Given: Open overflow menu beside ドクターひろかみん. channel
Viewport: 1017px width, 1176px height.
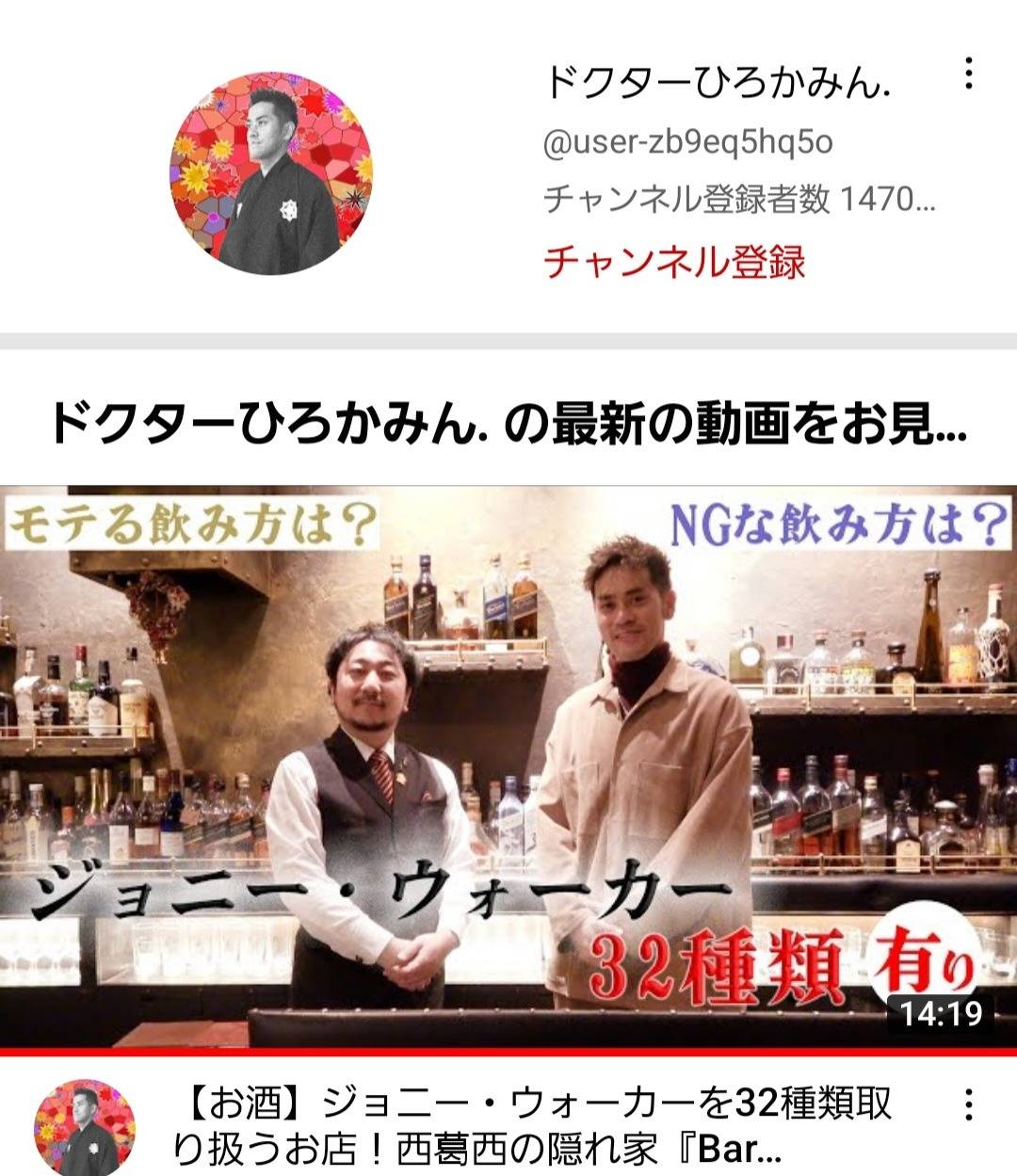Looking at the screenshot, I should pos(968,73).
